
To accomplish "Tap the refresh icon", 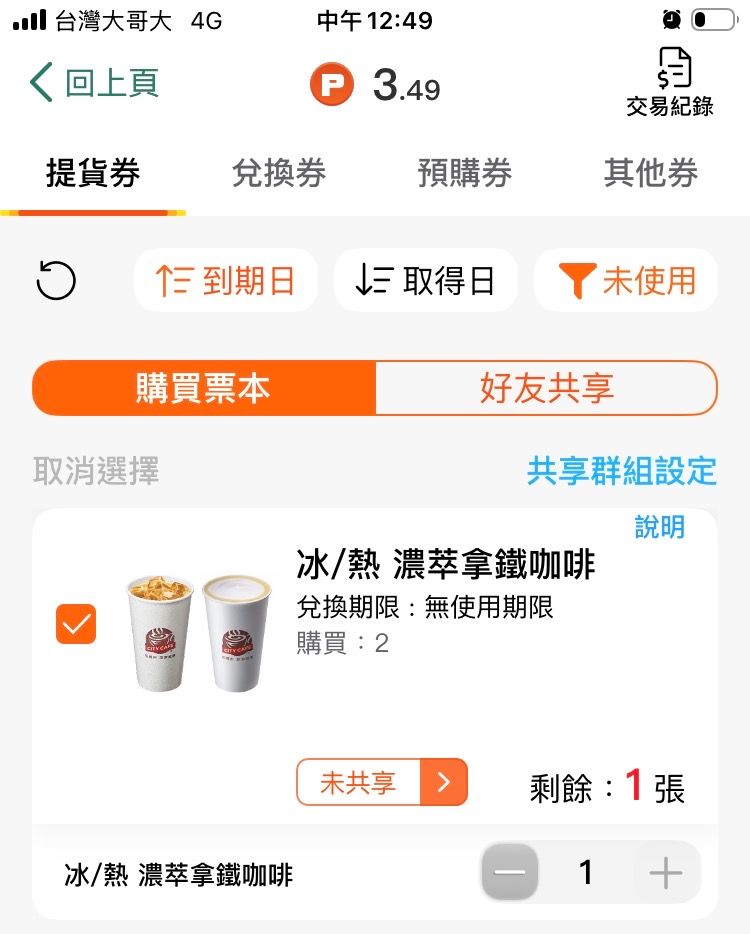I will click(56, 280).
